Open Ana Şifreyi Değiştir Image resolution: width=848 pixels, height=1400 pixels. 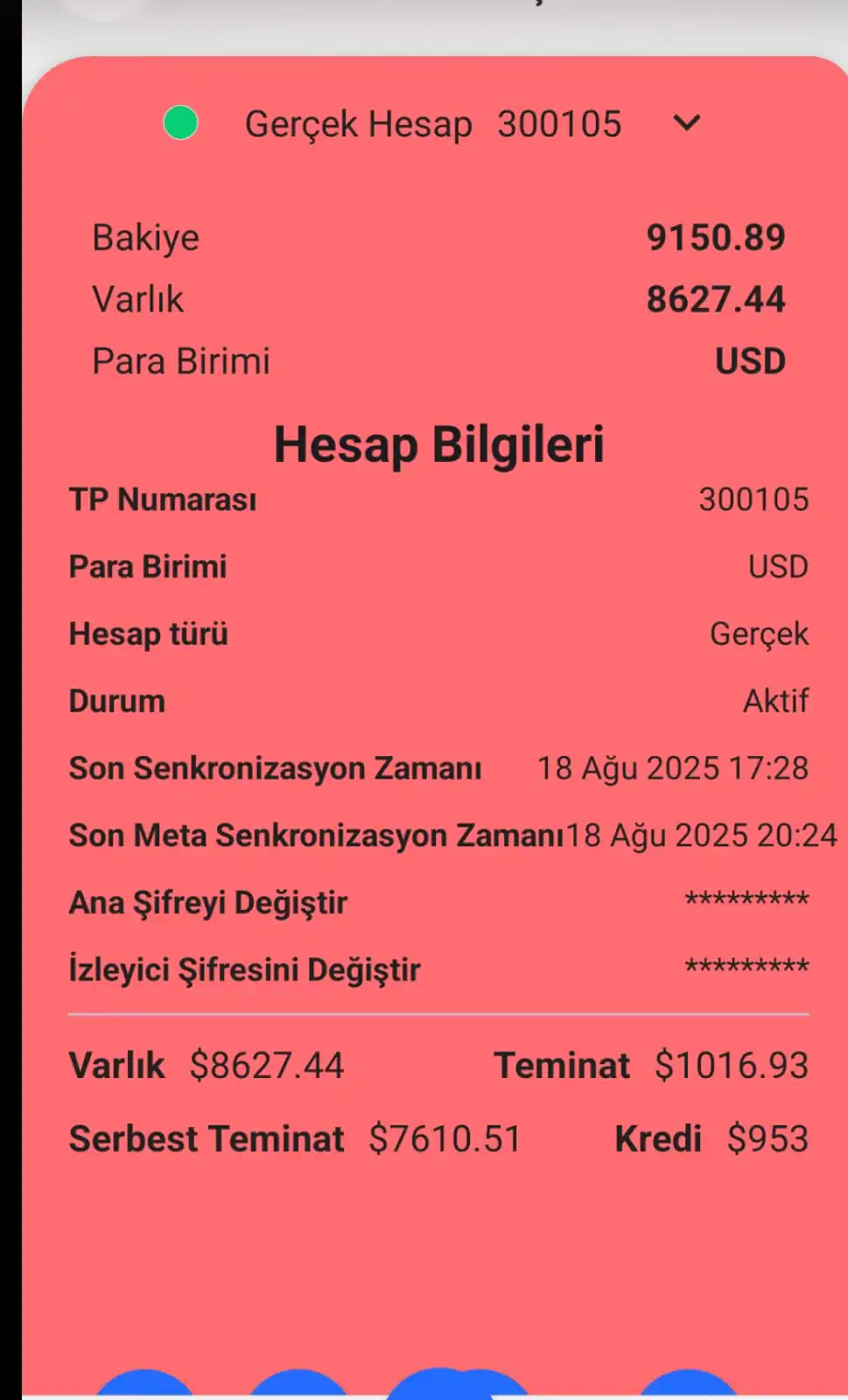[x=208, y=902]
